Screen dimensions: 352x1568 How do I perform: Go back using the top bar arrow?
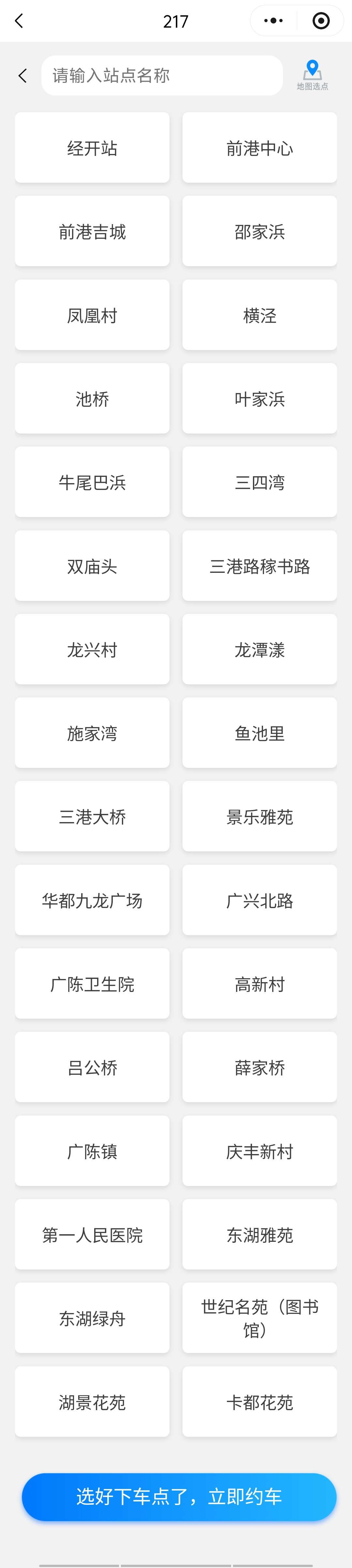pos(19,21)
